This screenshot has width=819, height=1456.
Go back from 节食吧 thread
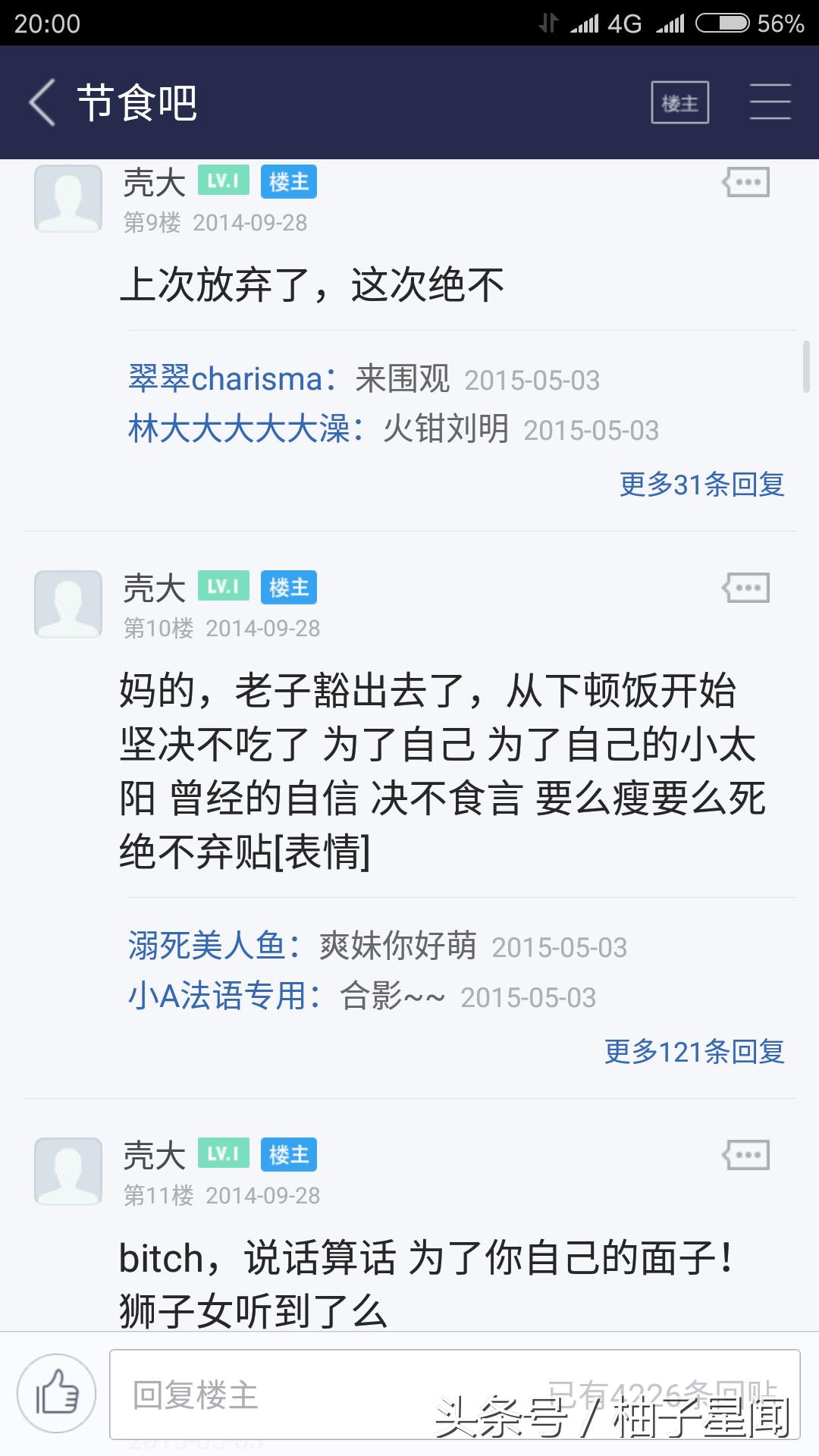point(43,102)
